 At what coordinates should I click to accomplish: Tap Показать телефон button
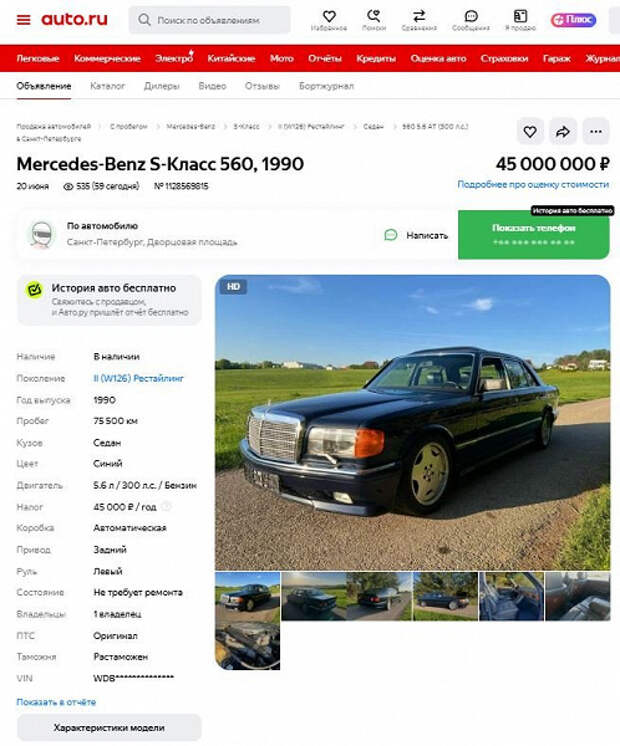[533, 235]
